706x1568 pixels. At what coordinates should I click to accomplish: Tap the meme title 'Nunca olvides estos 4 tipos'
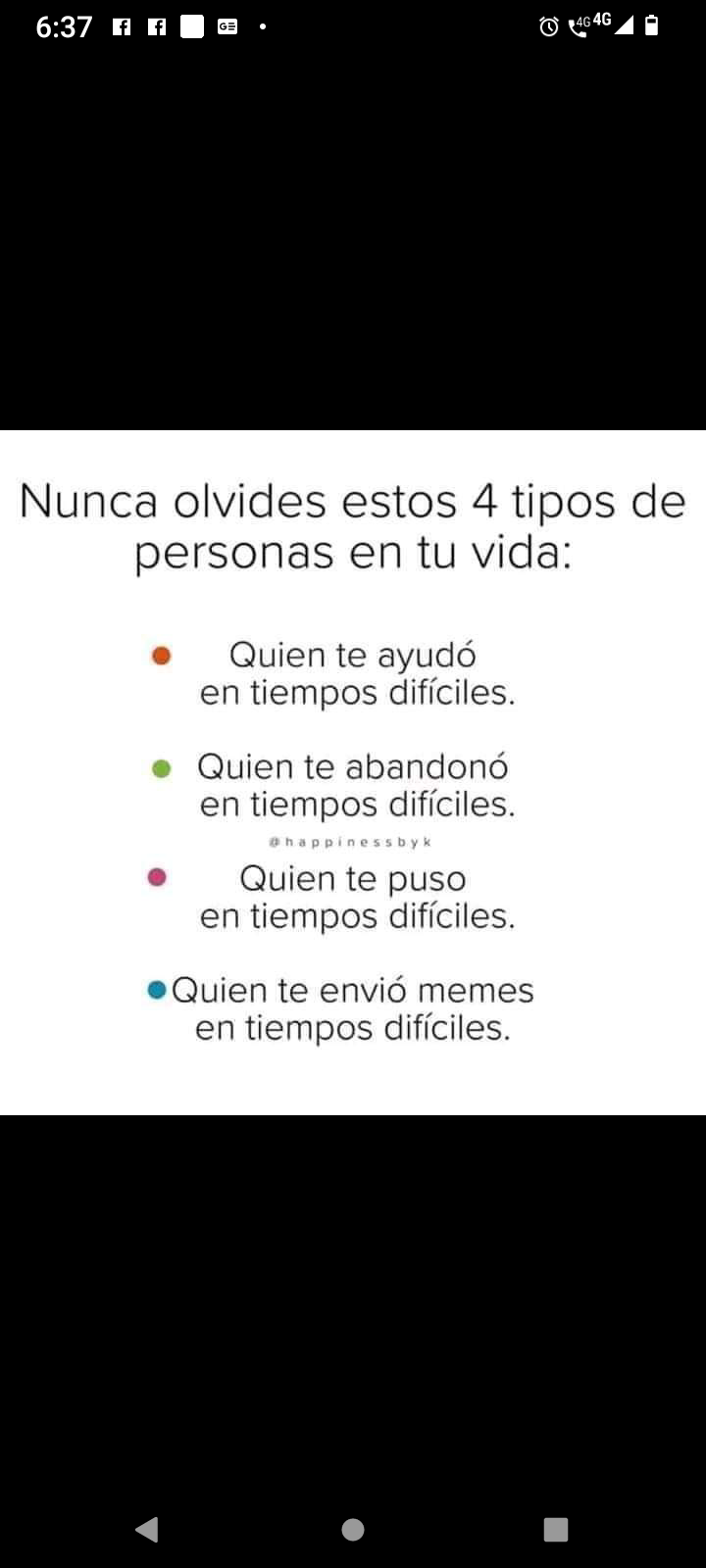(353, 502)
